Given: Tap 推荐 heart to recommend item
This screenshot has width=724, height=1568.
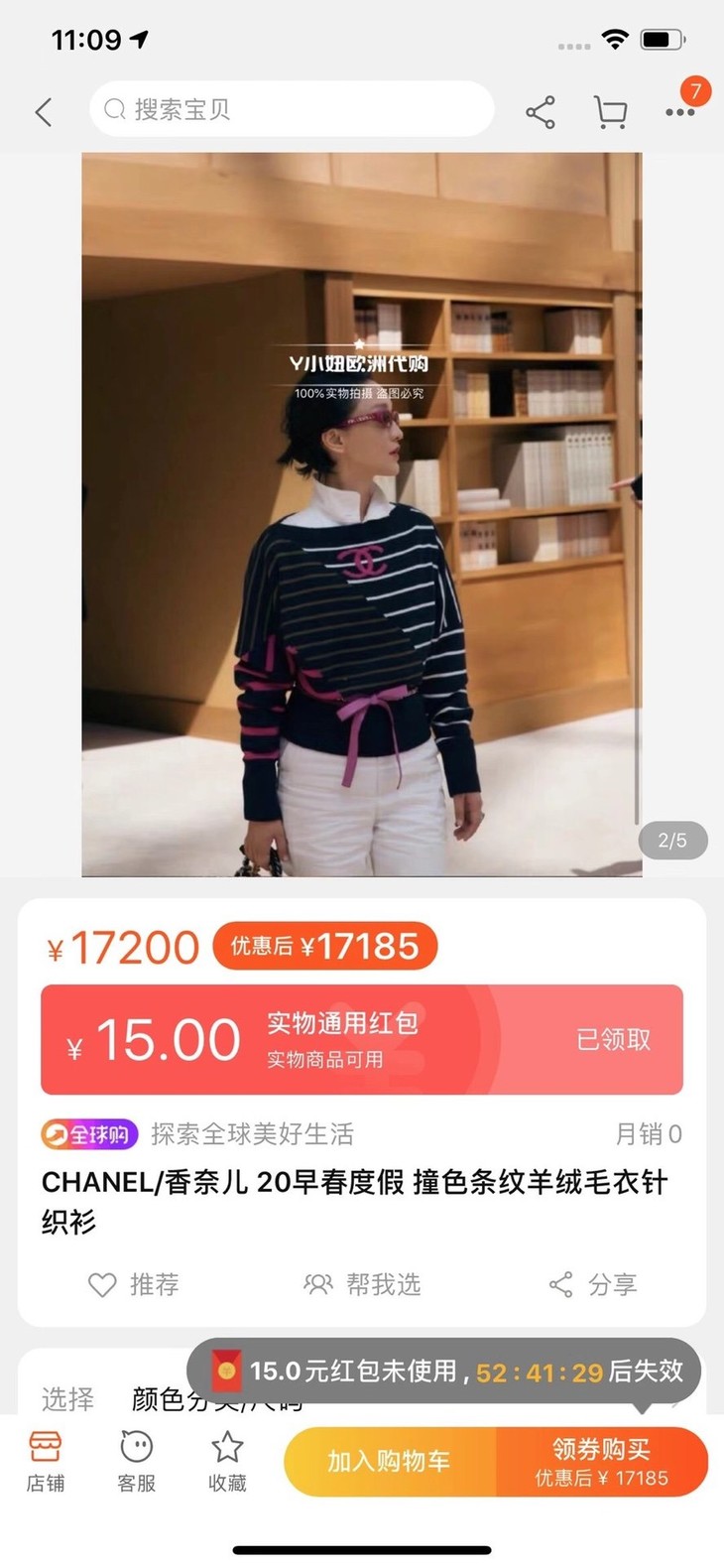Looking at the screenshot, I should (x=134, y=1284).
